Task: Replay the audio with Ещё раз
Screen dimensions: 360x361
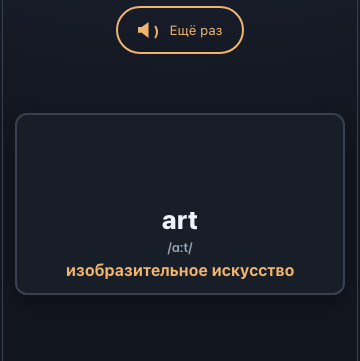Action: 180,30
